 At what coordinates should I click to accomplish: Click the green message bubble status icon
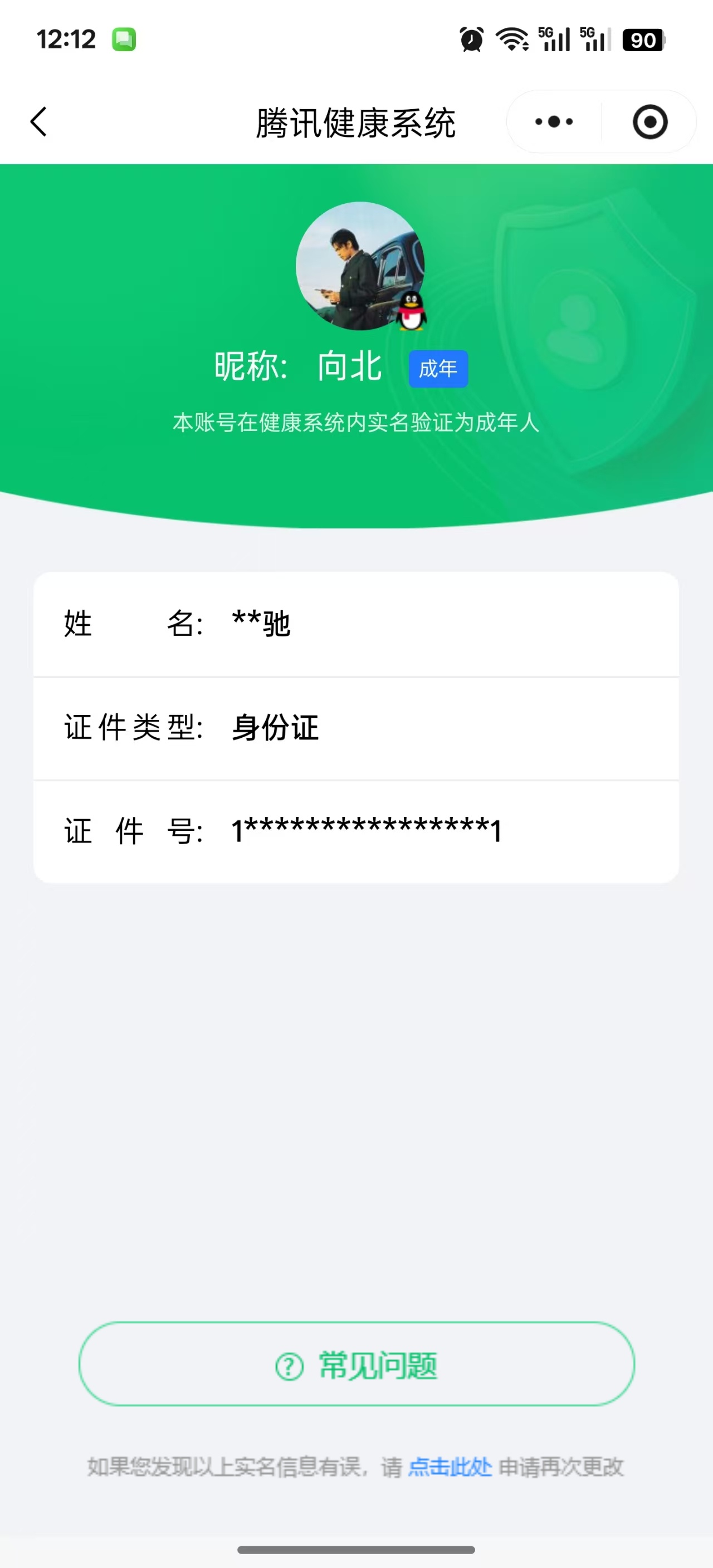pos(124,38)
